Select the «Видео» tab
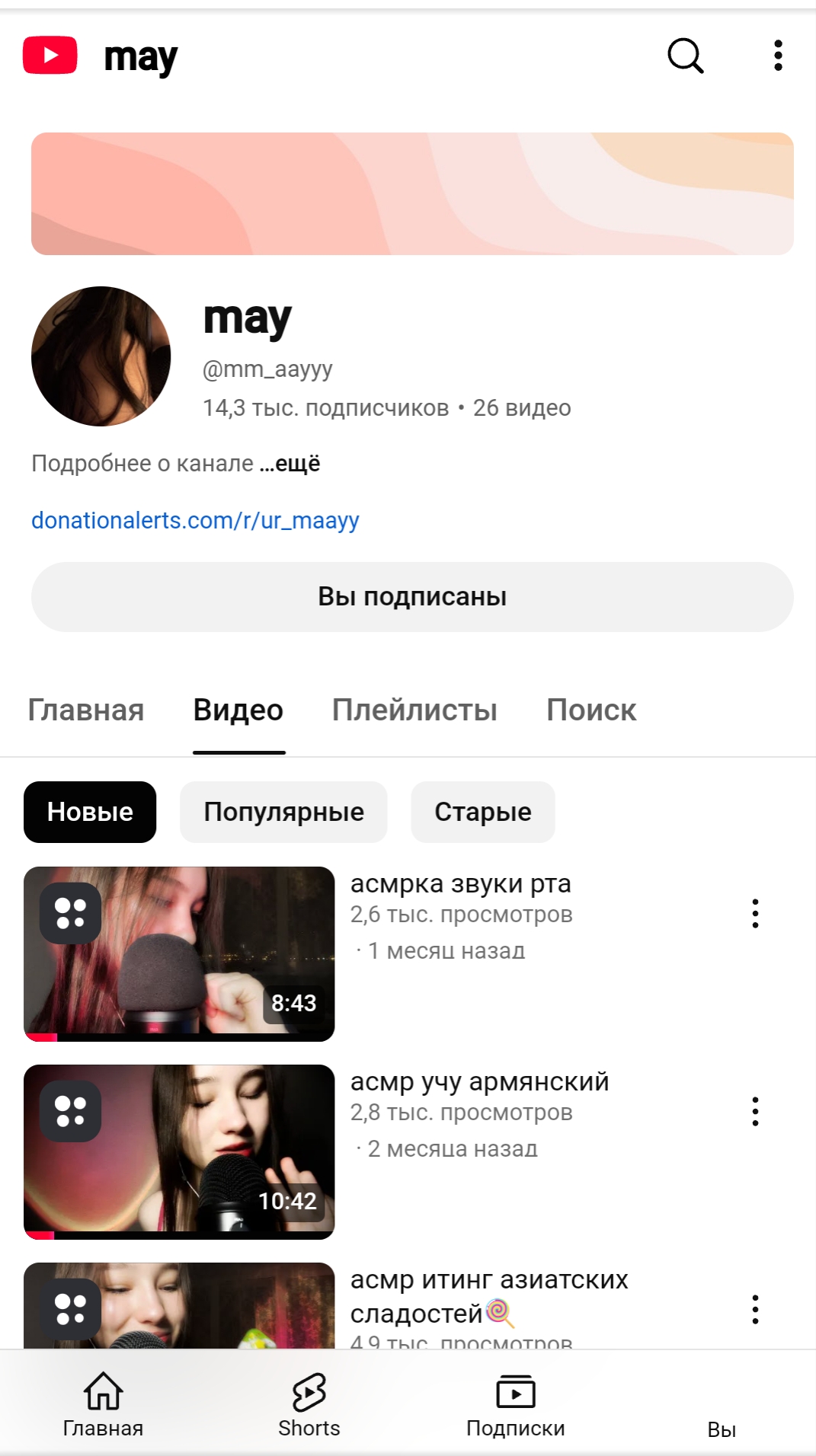816x1456 pixels. (238, 710)
